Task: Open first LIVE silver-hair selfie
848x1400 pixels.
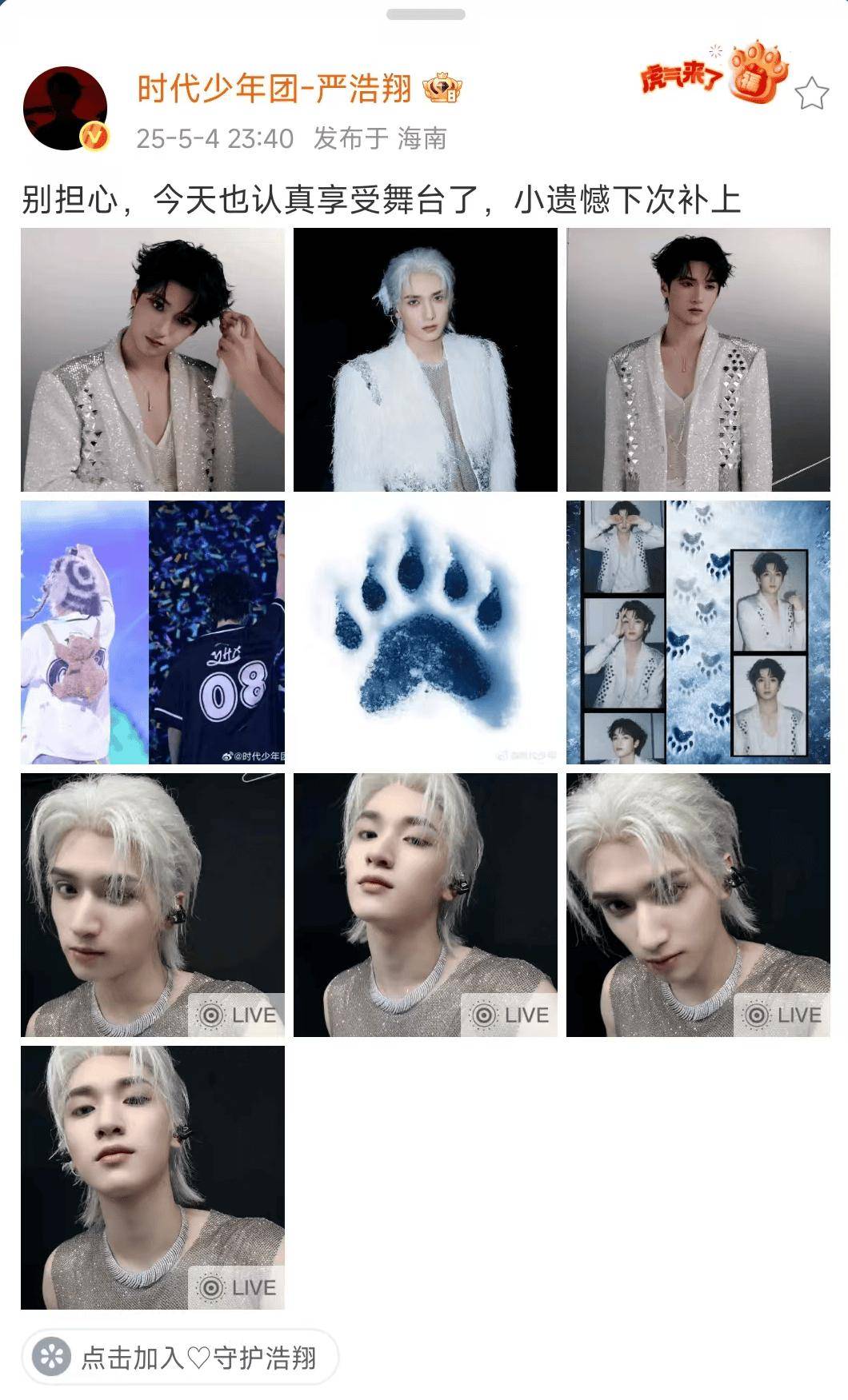Action: 153,905
